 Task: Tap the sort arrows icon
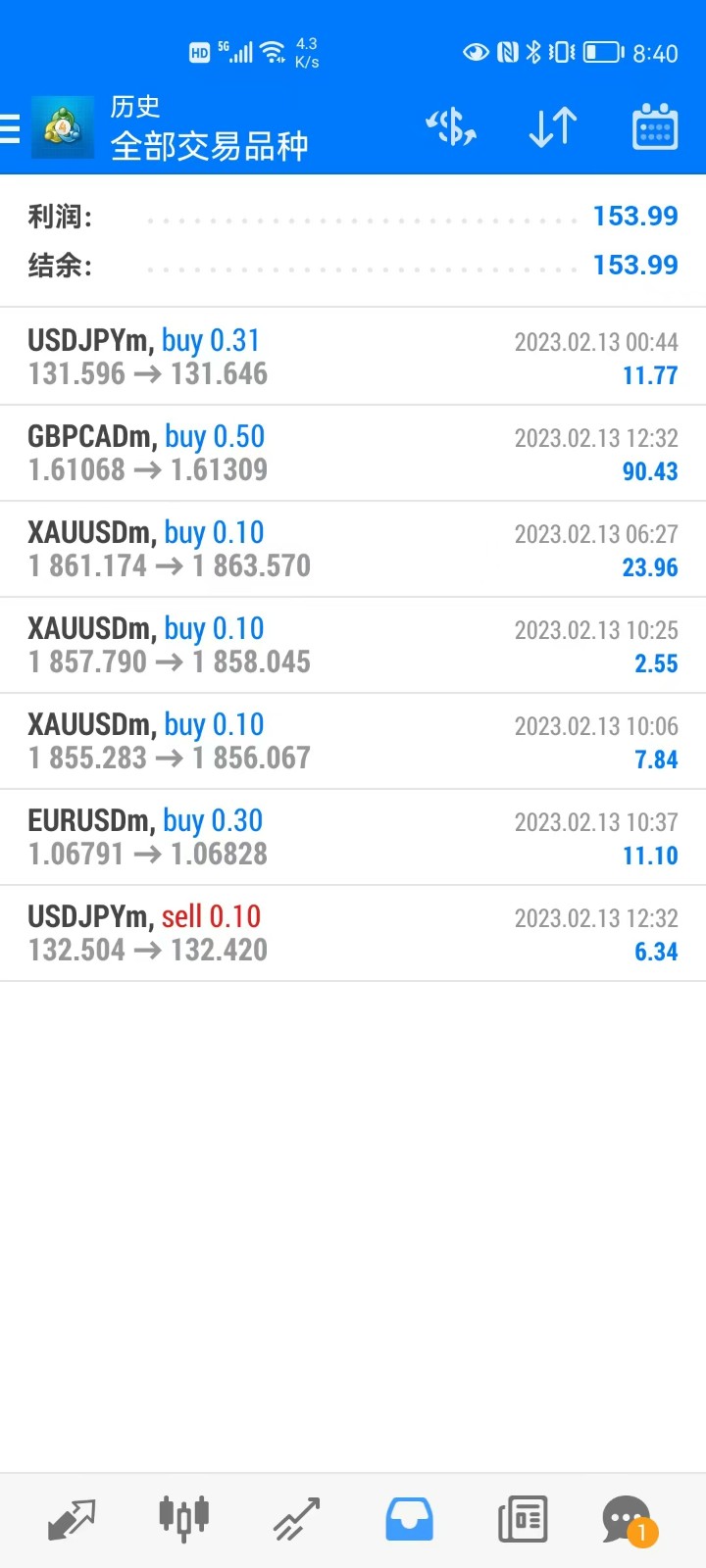[x=553, y=127]
